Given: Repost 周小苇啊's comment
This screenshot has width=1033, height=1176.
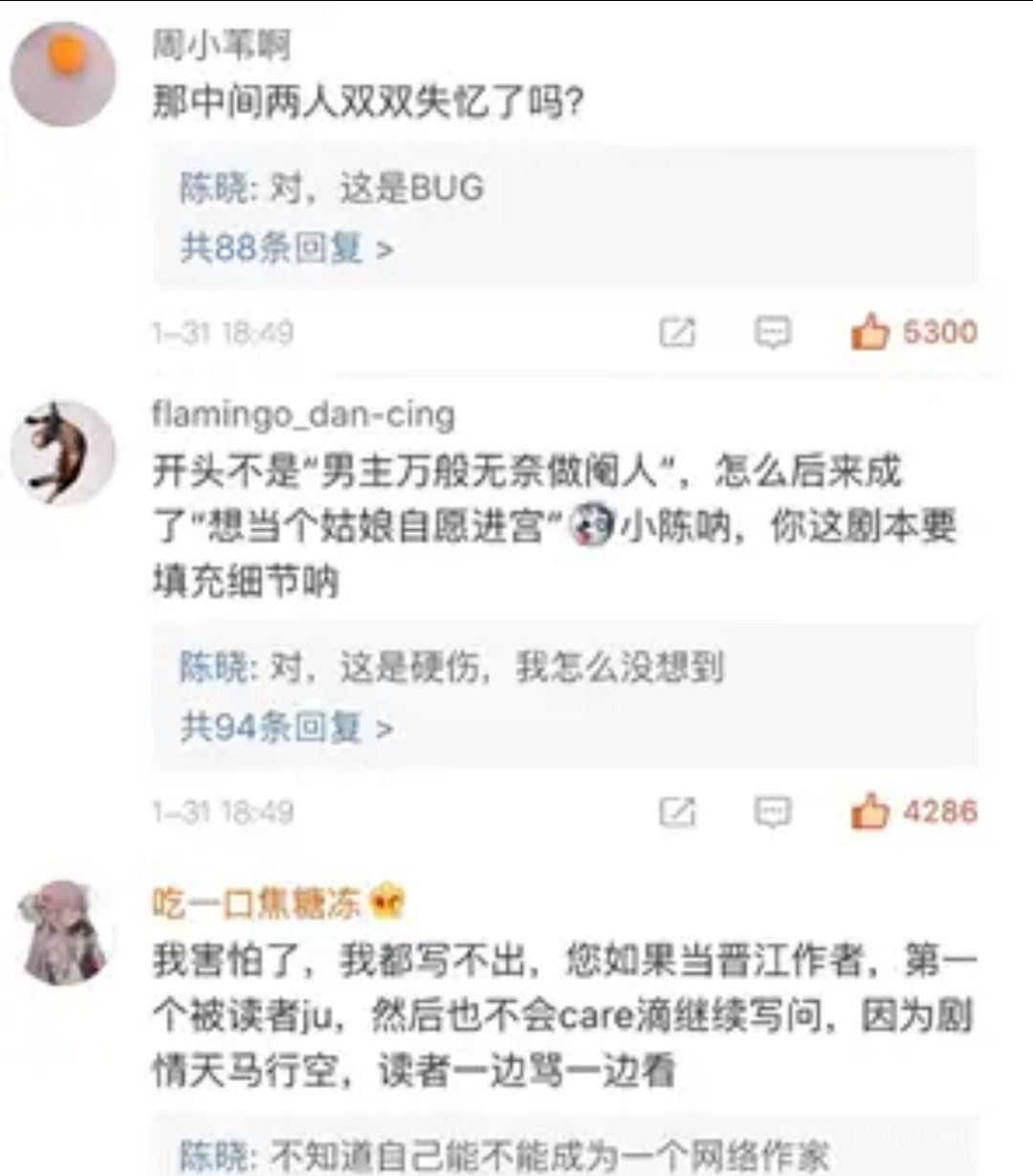Looking at the screenshot, I should click(677, 332).
